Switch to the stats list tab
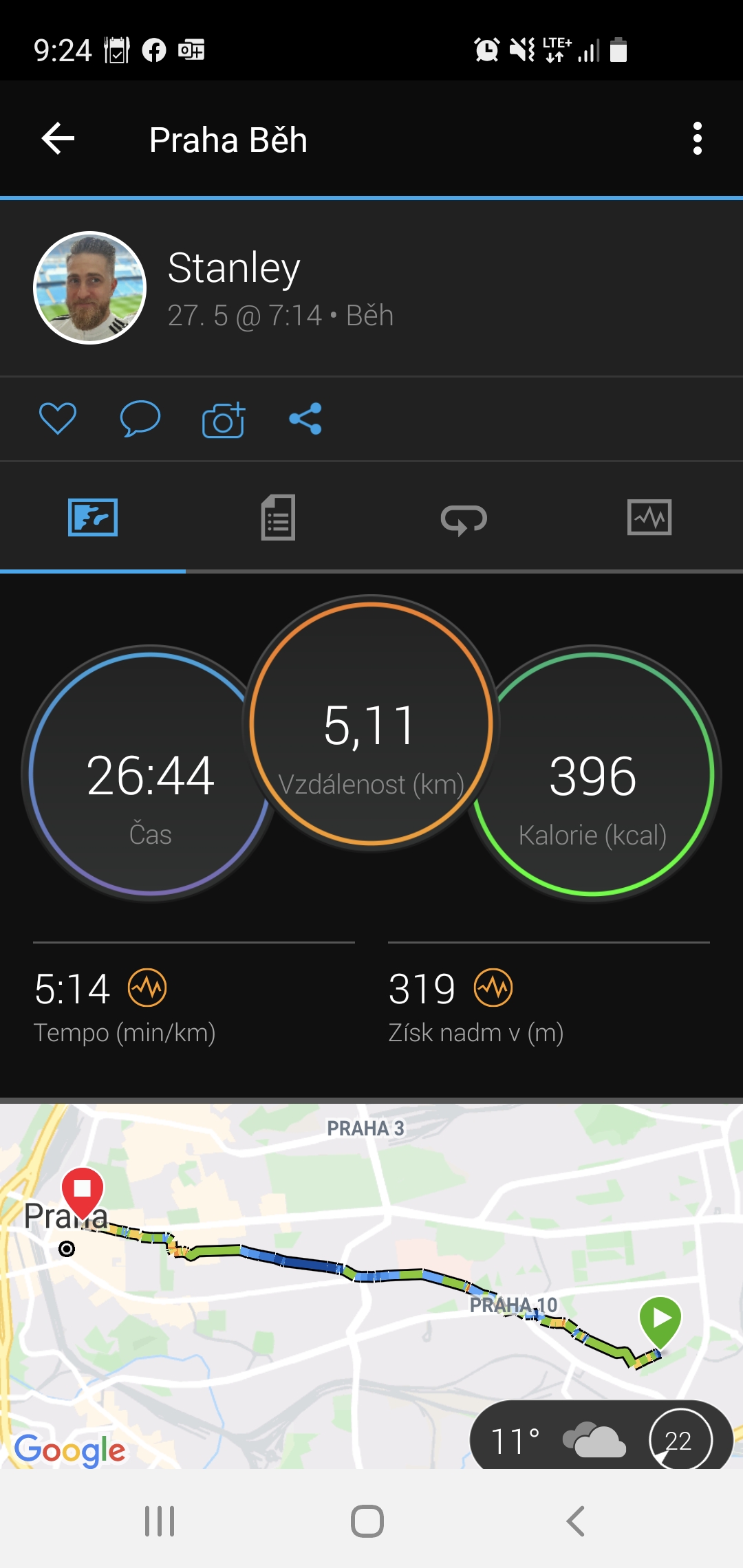The image size is (743, 1568). point(279,517)
